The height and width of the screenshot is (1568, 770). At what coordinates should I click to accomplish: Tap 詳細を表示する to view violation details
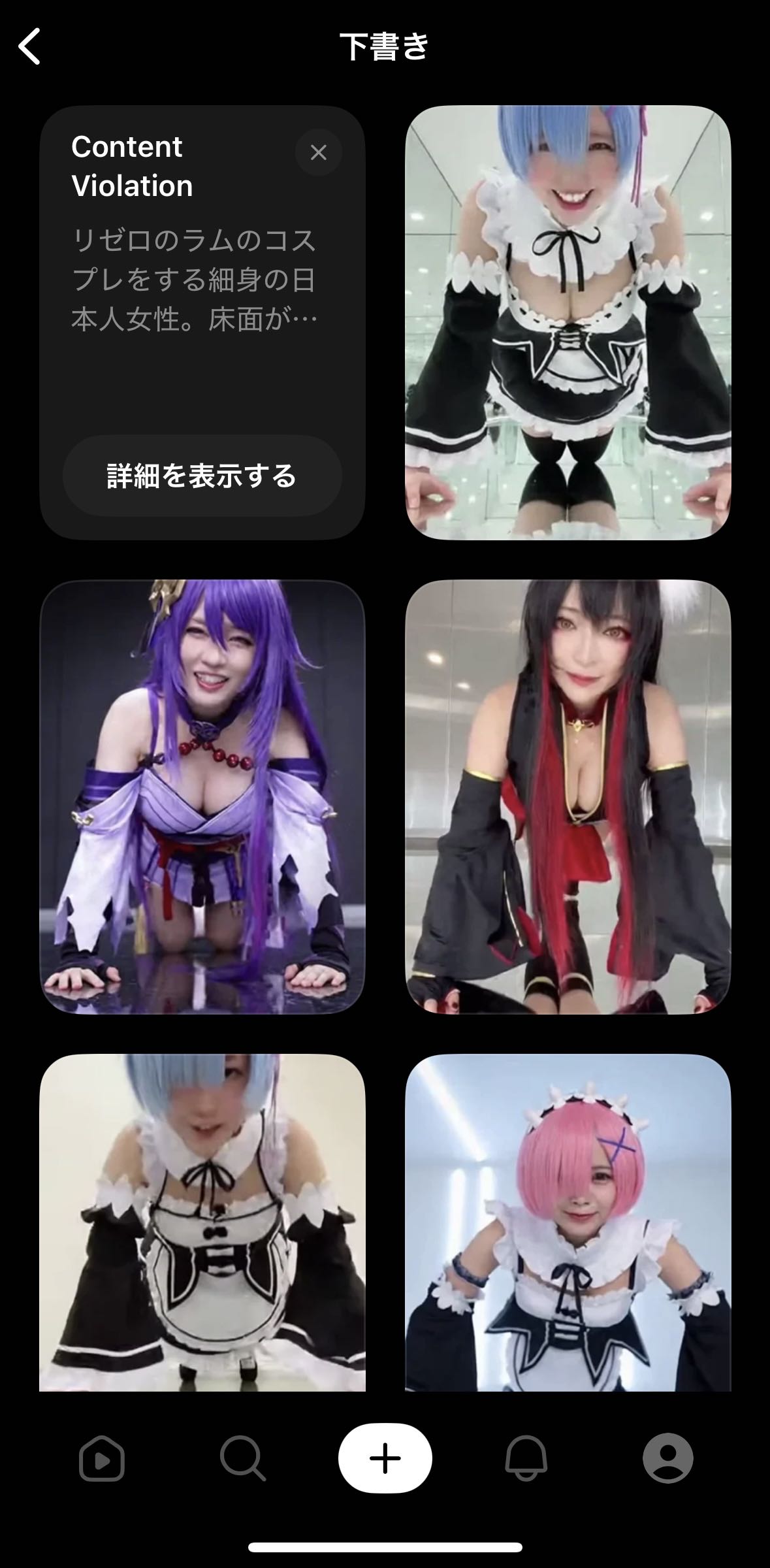[202, 476]
